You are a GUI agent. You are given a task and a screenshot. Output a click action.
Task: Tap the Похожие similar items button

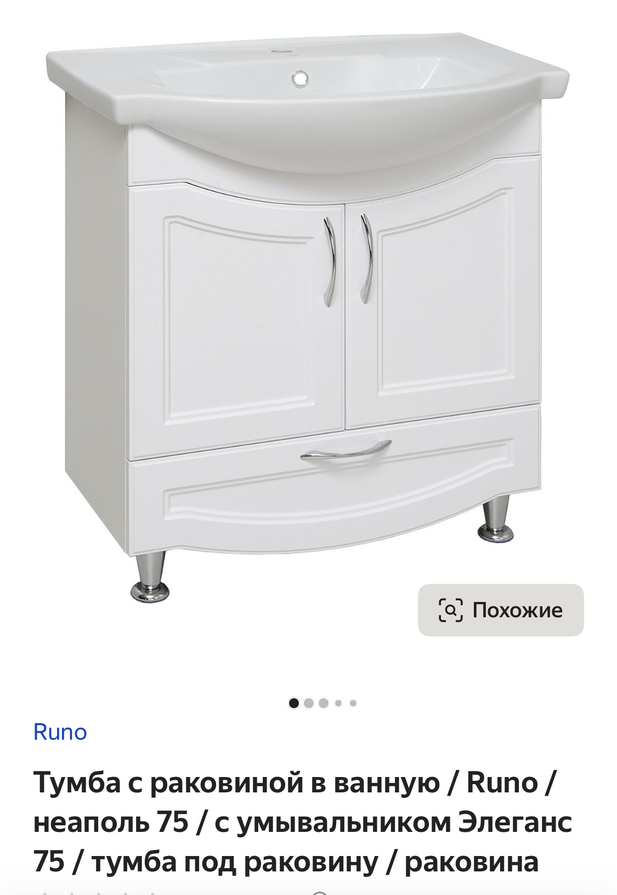coord(500,610)
